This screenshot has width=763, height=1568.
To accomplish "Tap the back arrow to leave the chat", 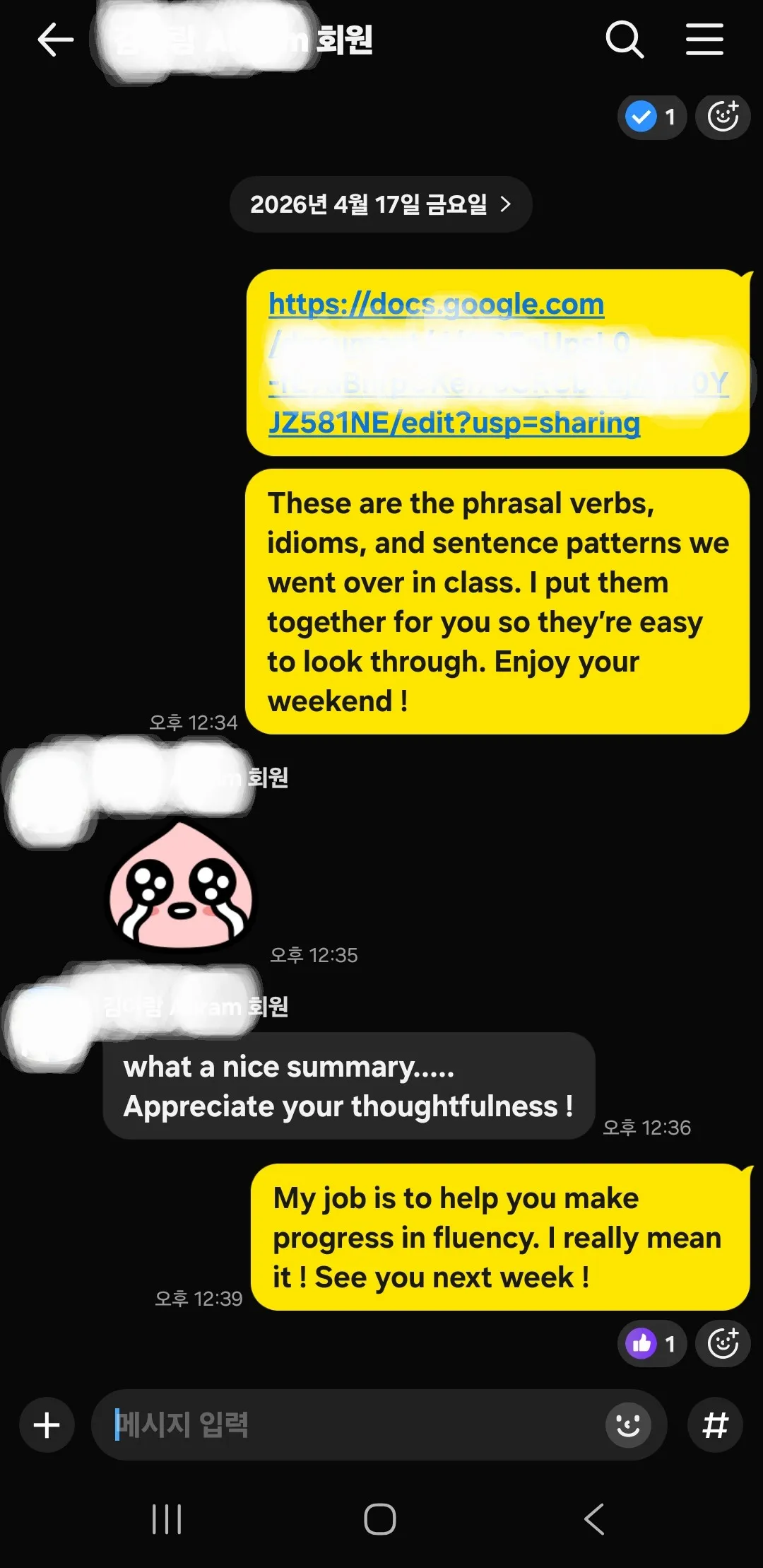I will [54, 40].
